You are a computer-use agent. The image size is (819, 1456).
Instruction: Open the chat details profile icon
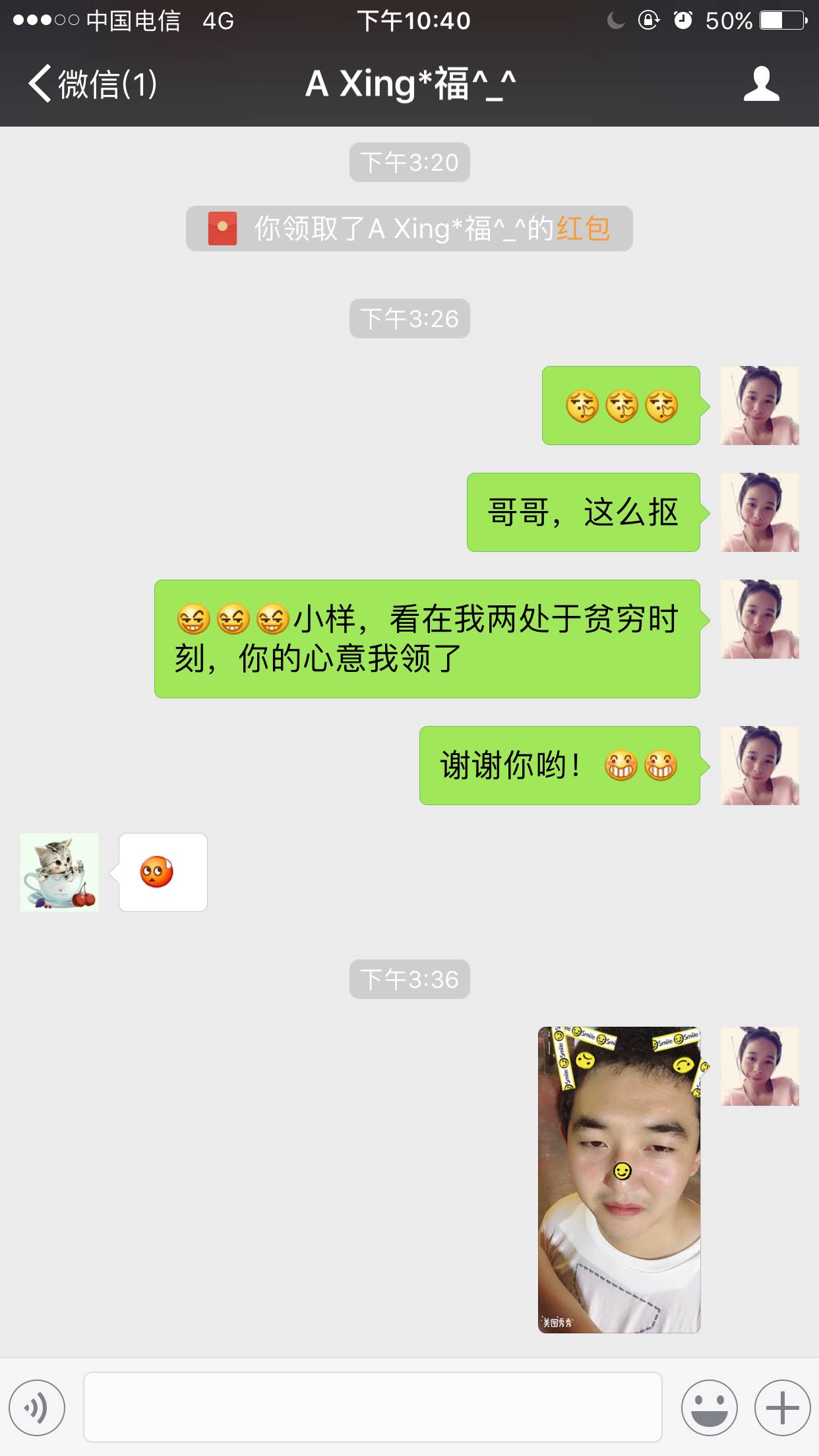(x=761, y=84)
